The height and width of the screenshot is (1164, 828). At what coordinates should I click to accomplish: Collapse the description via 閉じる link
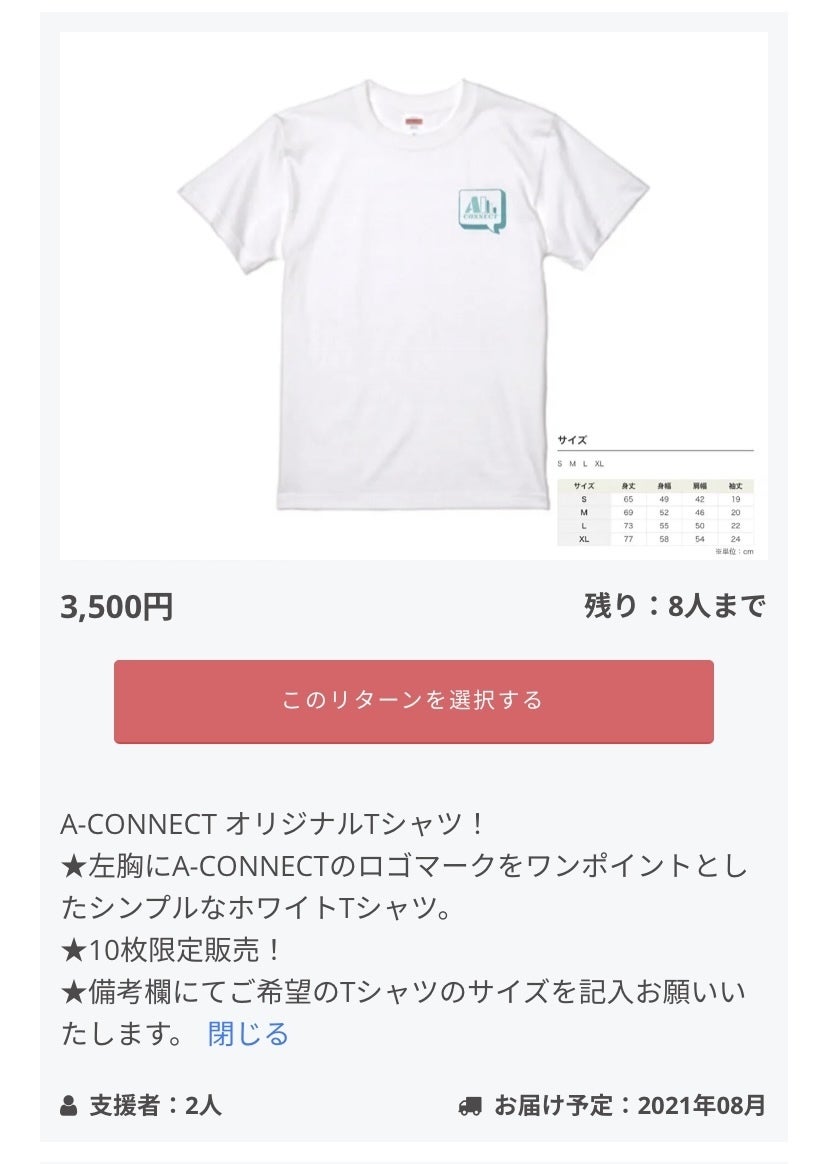(248, 1033)
